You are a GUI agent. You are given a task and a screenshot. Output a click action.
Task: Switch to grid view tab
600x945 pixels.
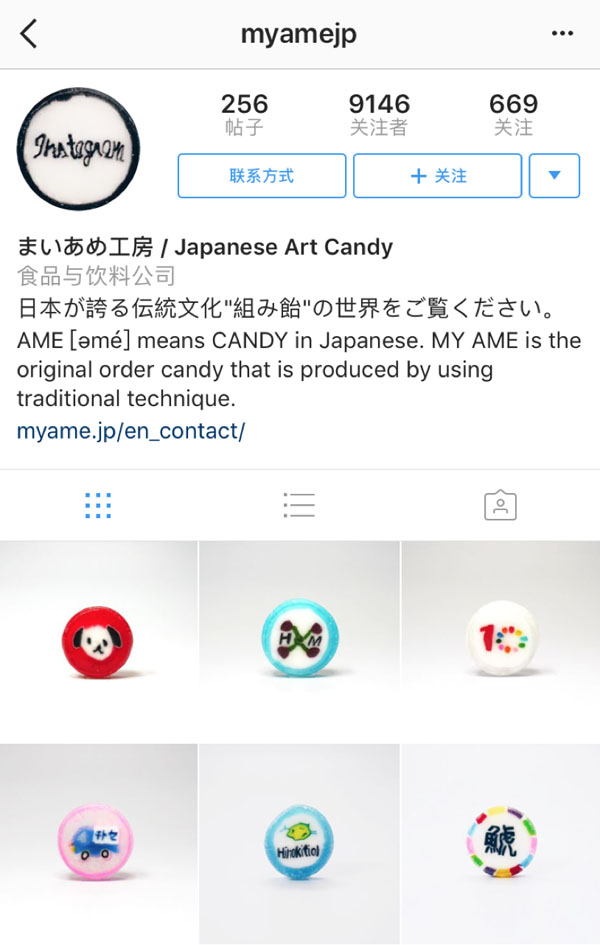point(98,505)
